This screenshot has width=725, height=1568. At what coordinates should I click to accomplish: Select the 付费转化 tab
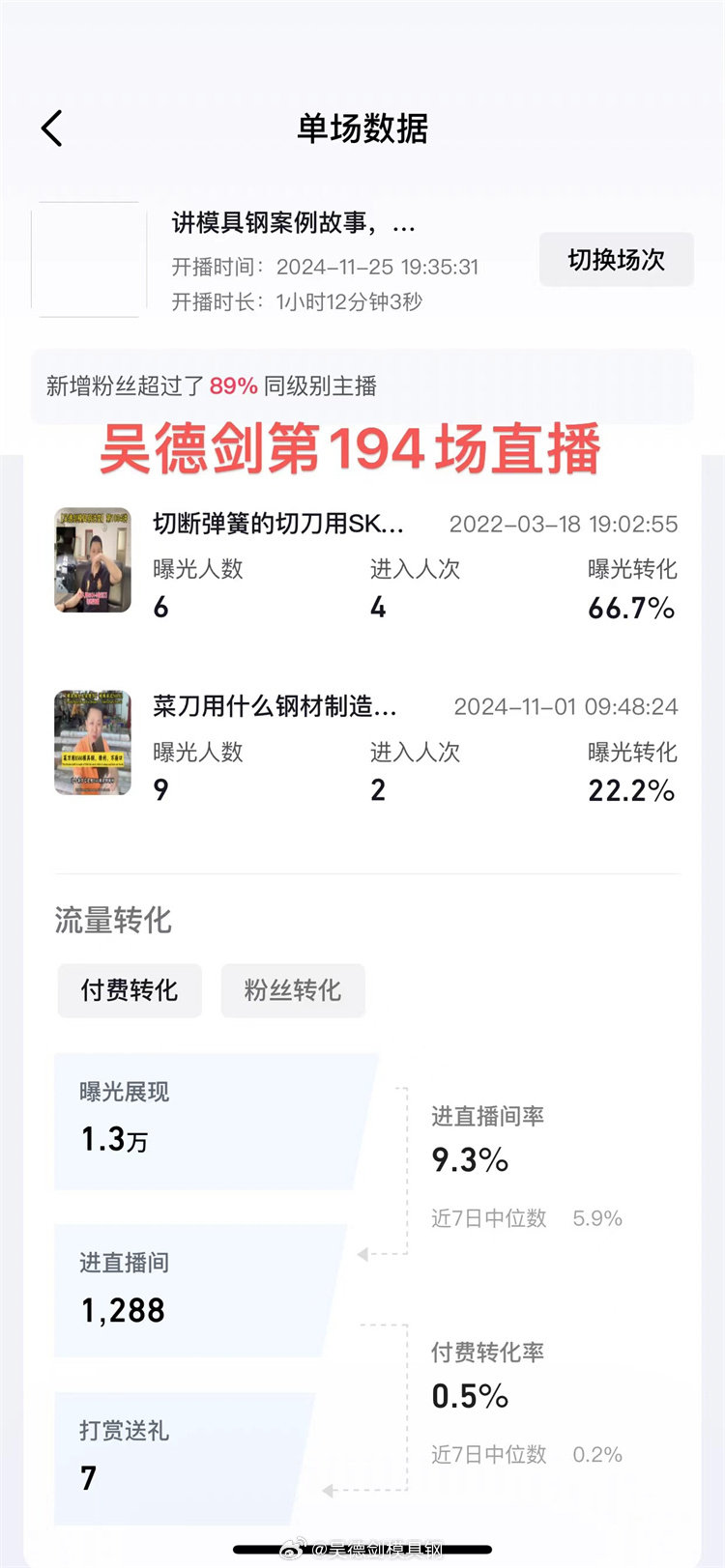[x=130, y=991]
